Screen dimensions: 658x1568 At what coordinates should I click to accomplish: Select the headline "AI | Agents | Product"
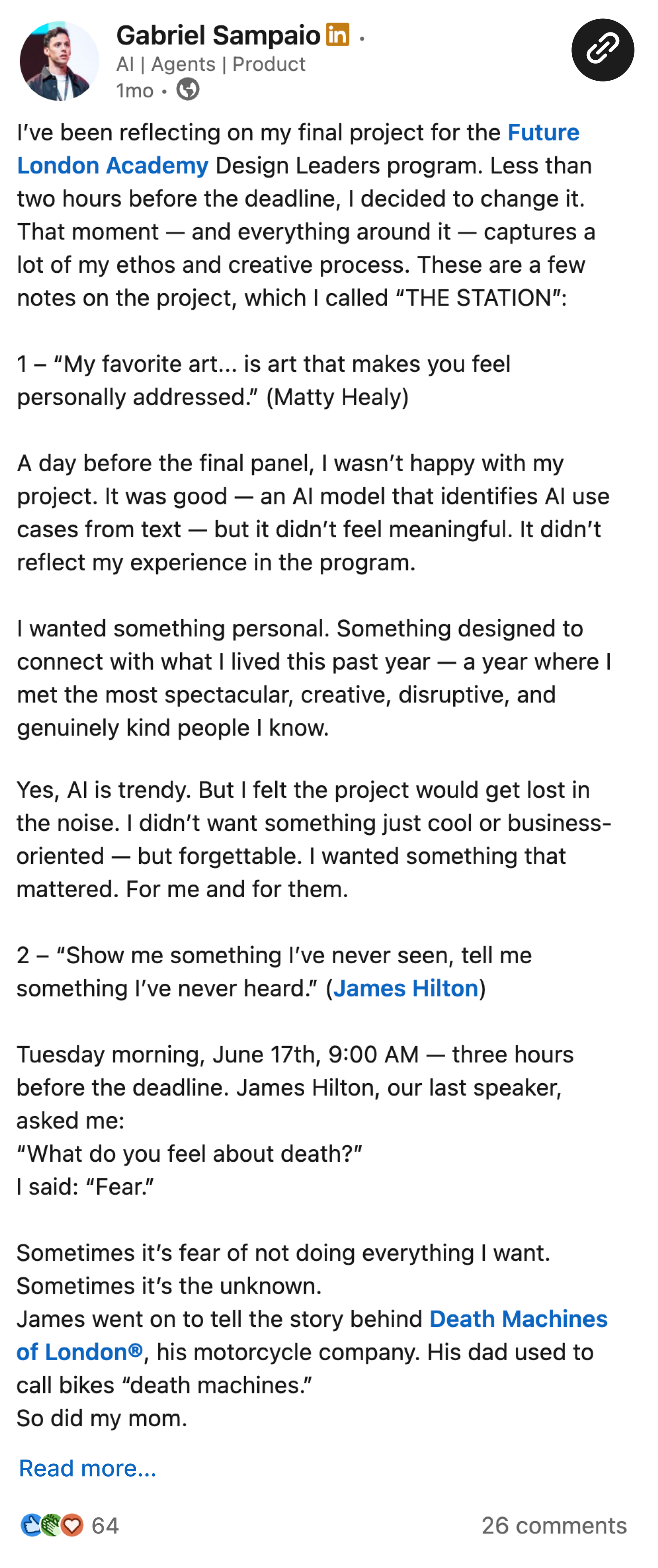(x=211, y=64)
